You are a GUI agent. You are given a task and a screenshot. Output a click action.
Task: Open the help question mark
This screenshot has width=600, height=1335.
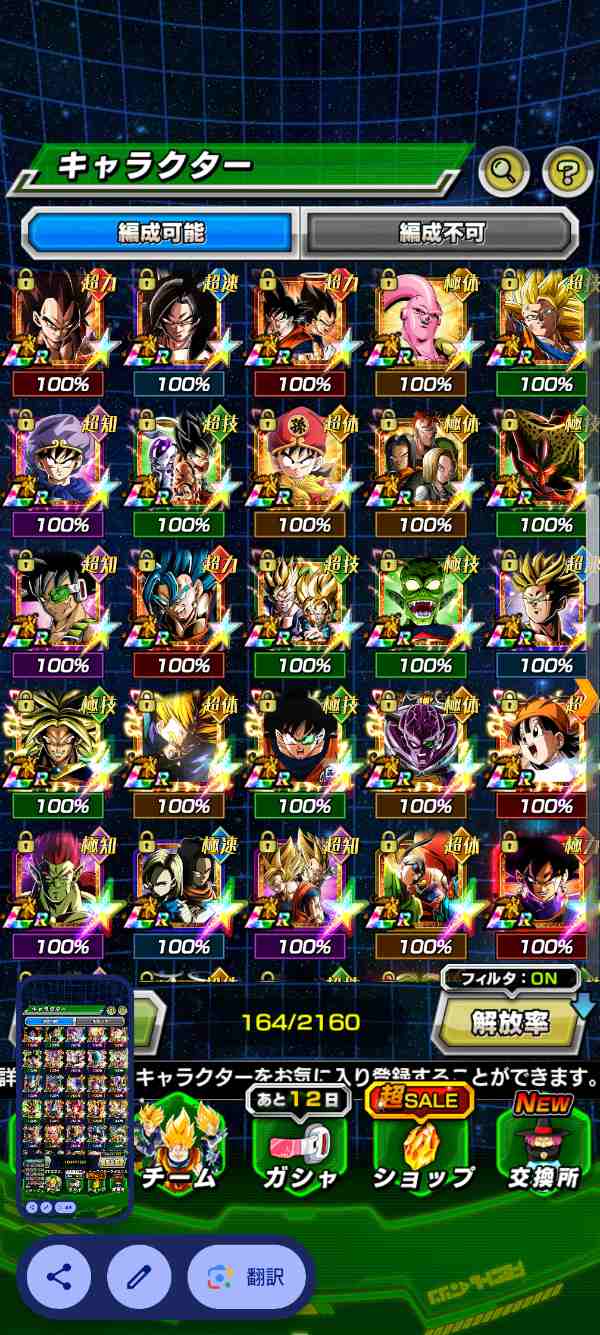568,172
